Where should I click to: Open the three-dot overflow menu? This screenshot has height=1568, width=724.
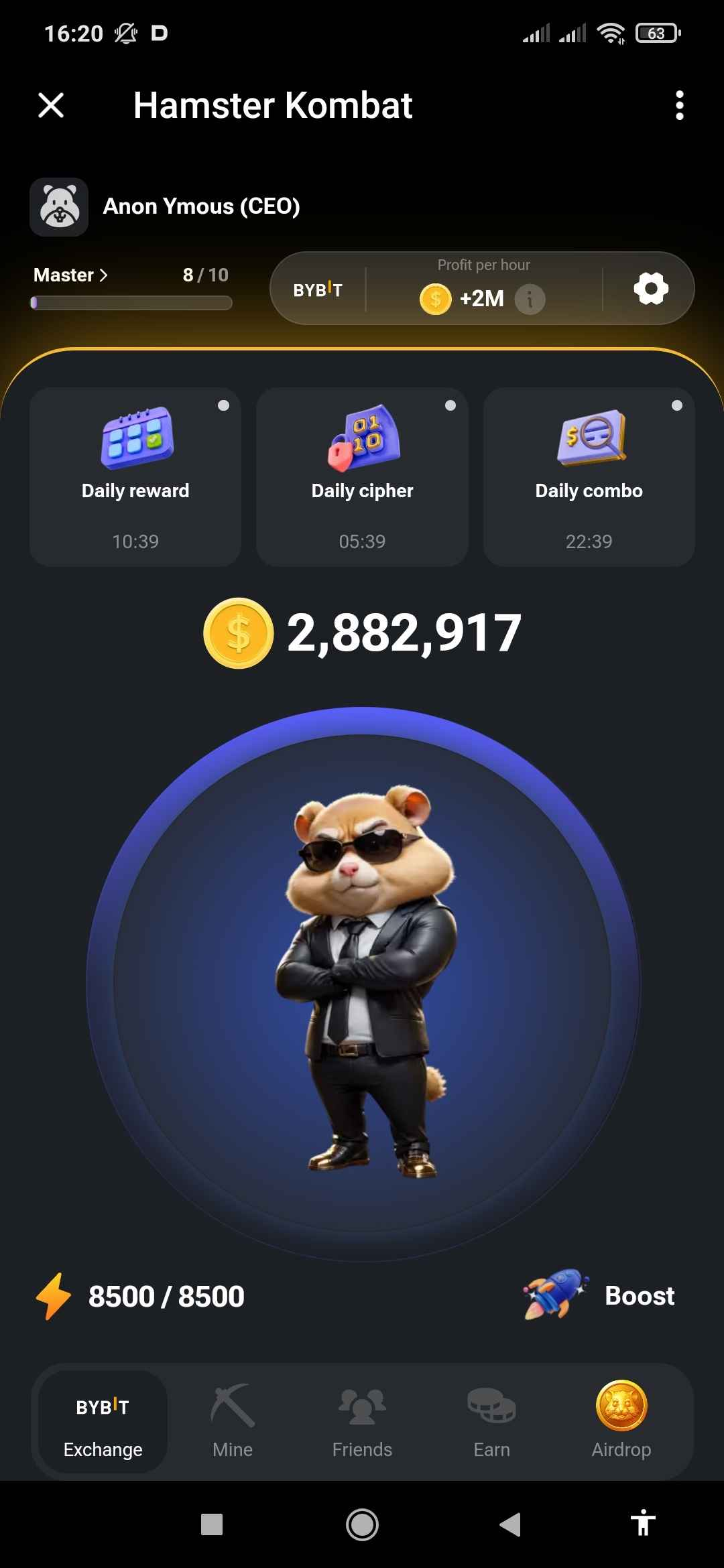[x=679, y=105]
